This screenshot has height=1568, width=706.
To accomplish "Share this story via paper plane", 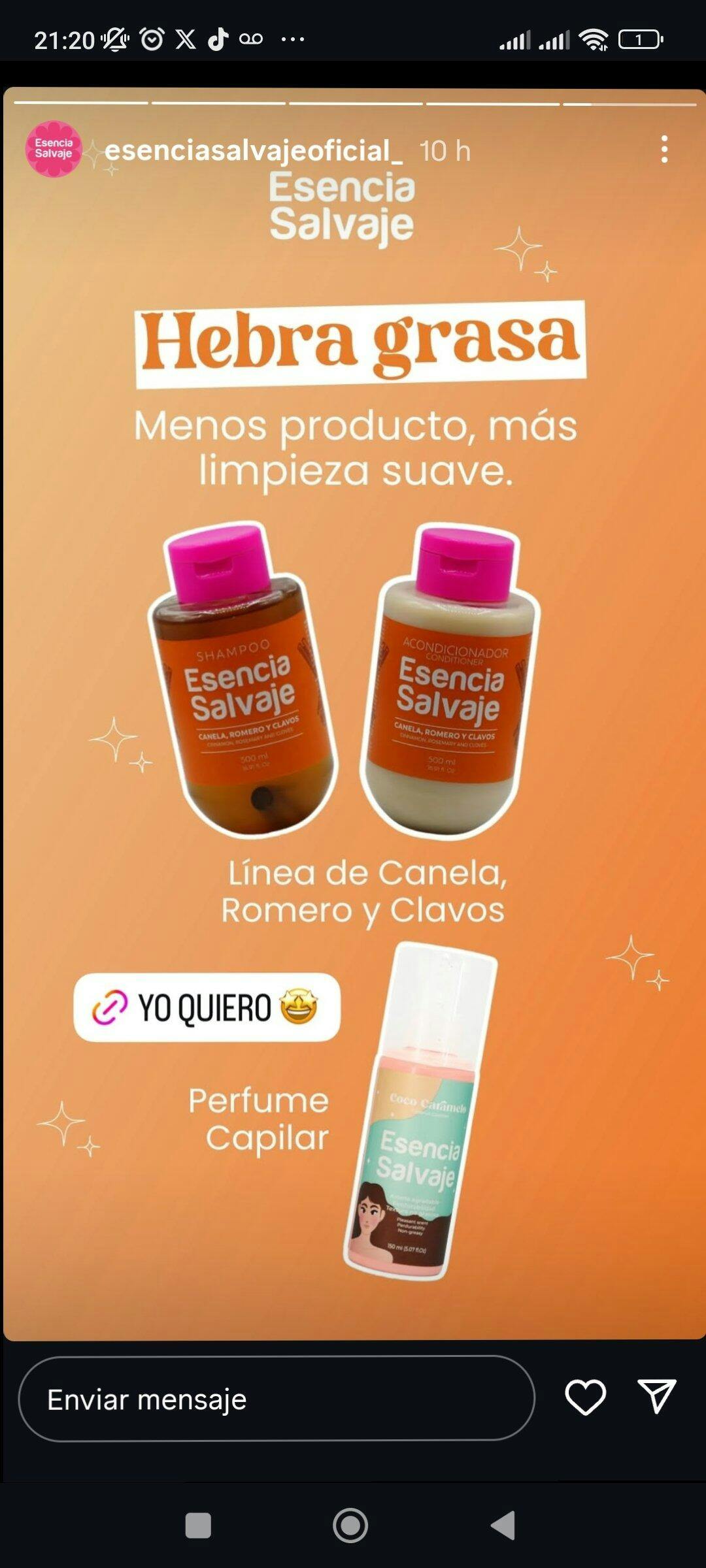I will click(x=656, y=1397).
